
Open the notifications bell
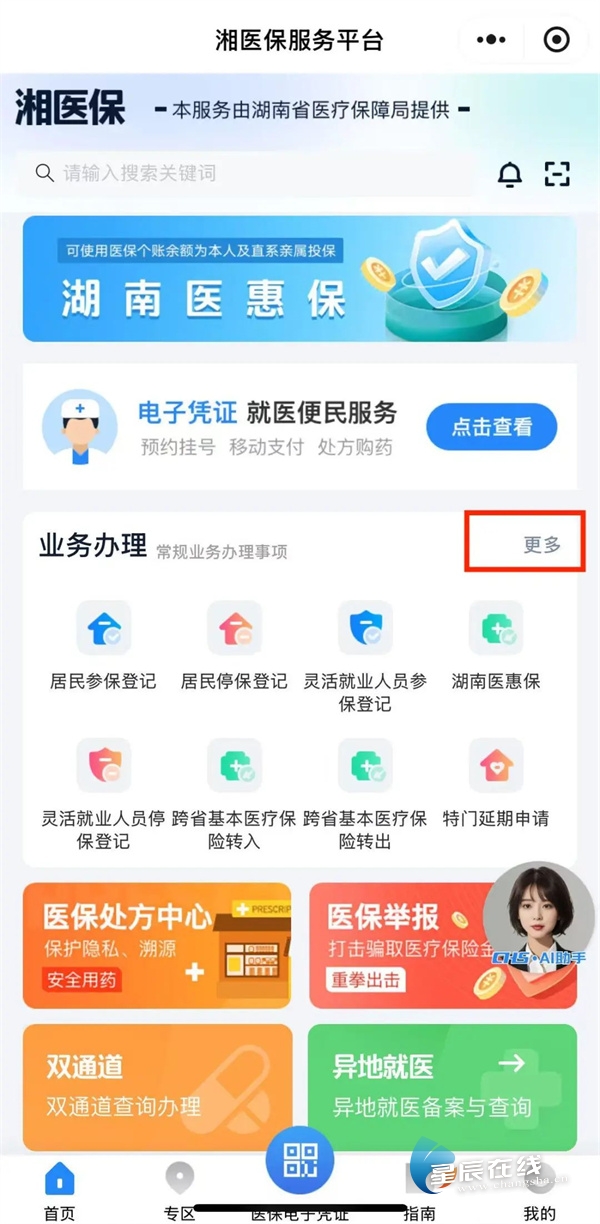click(510, 174)
